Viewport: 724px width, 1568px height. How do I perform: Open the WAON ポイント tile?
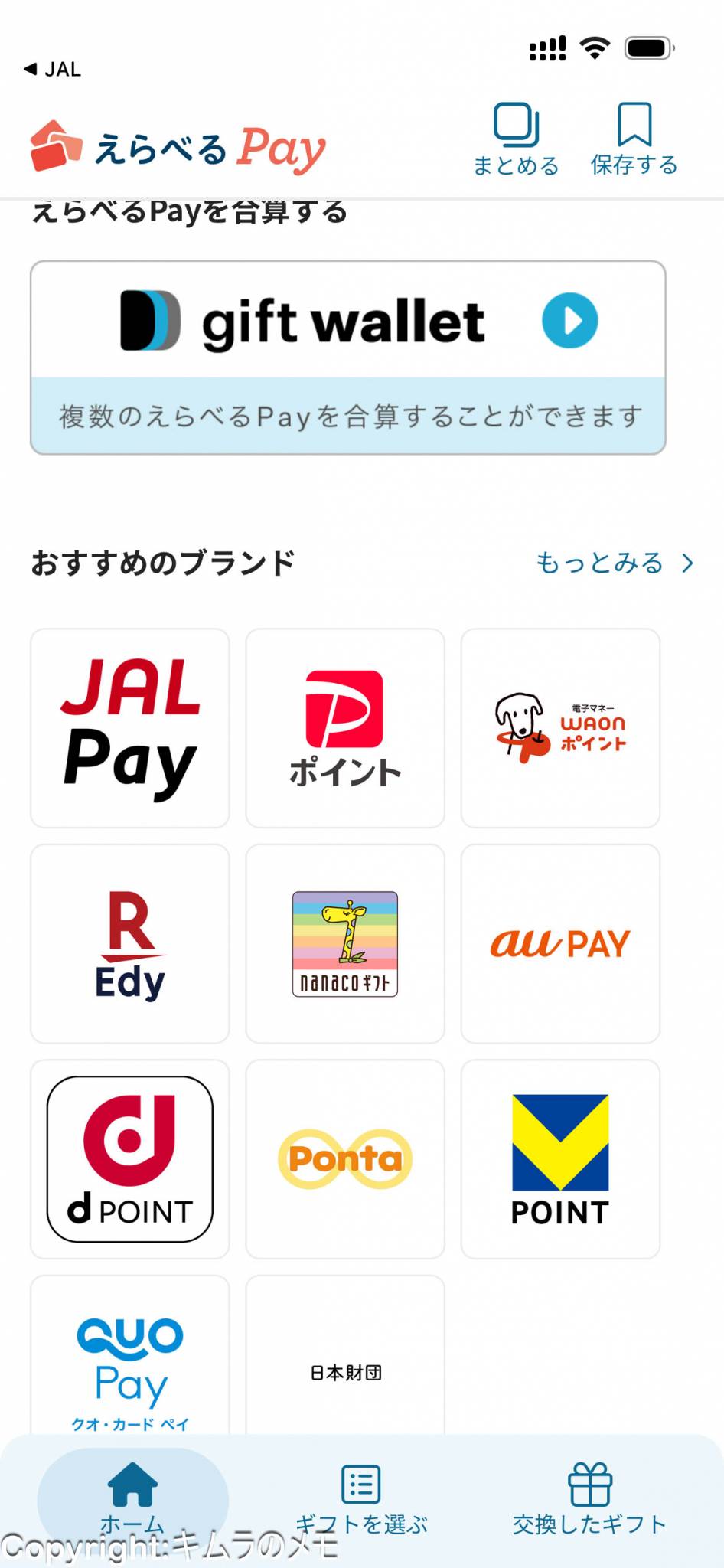pos(560,728)
